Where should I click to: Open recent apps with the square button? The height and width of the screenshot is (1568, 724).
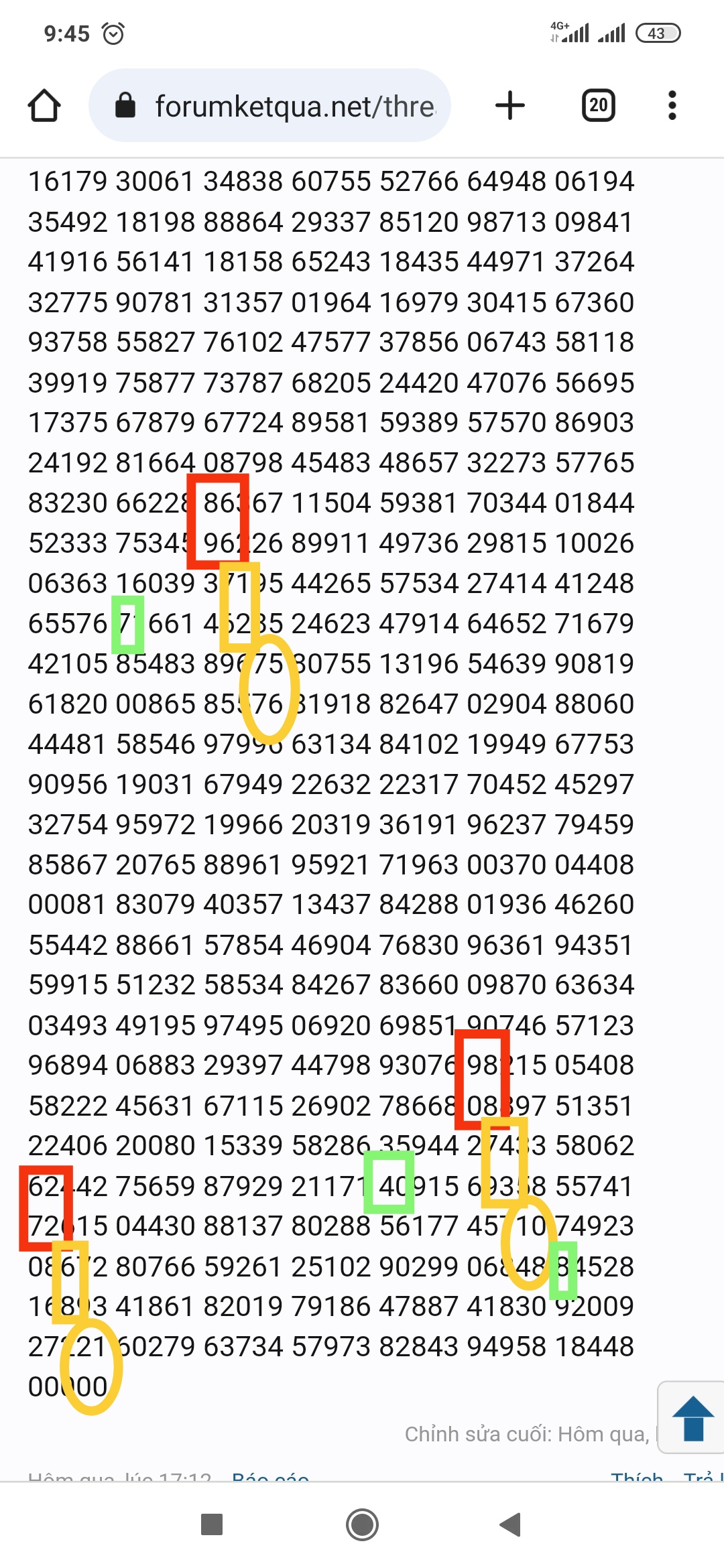pyautogui.click(x=212, y=1524)
